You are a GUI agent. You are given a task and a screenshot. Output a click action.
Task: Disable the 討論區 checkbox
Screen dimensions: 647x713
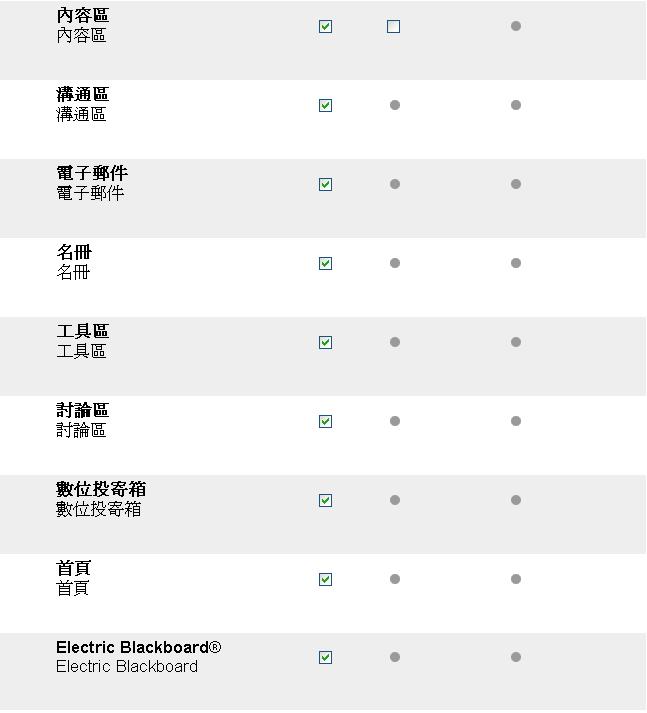[325, 421]
